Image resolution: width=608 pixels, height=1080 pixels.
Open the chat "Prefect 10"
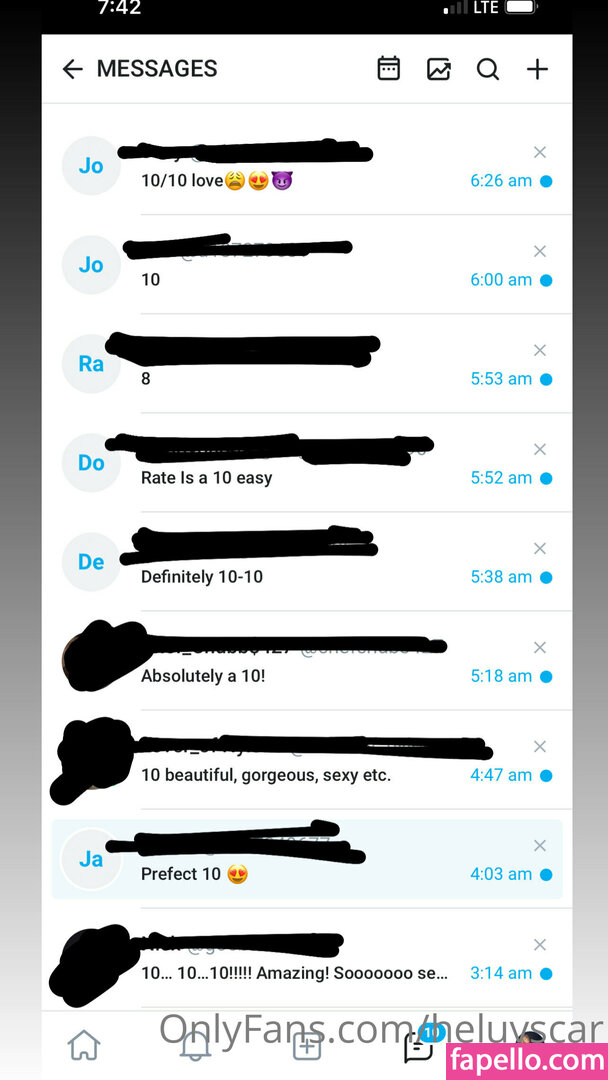(300, 873)
